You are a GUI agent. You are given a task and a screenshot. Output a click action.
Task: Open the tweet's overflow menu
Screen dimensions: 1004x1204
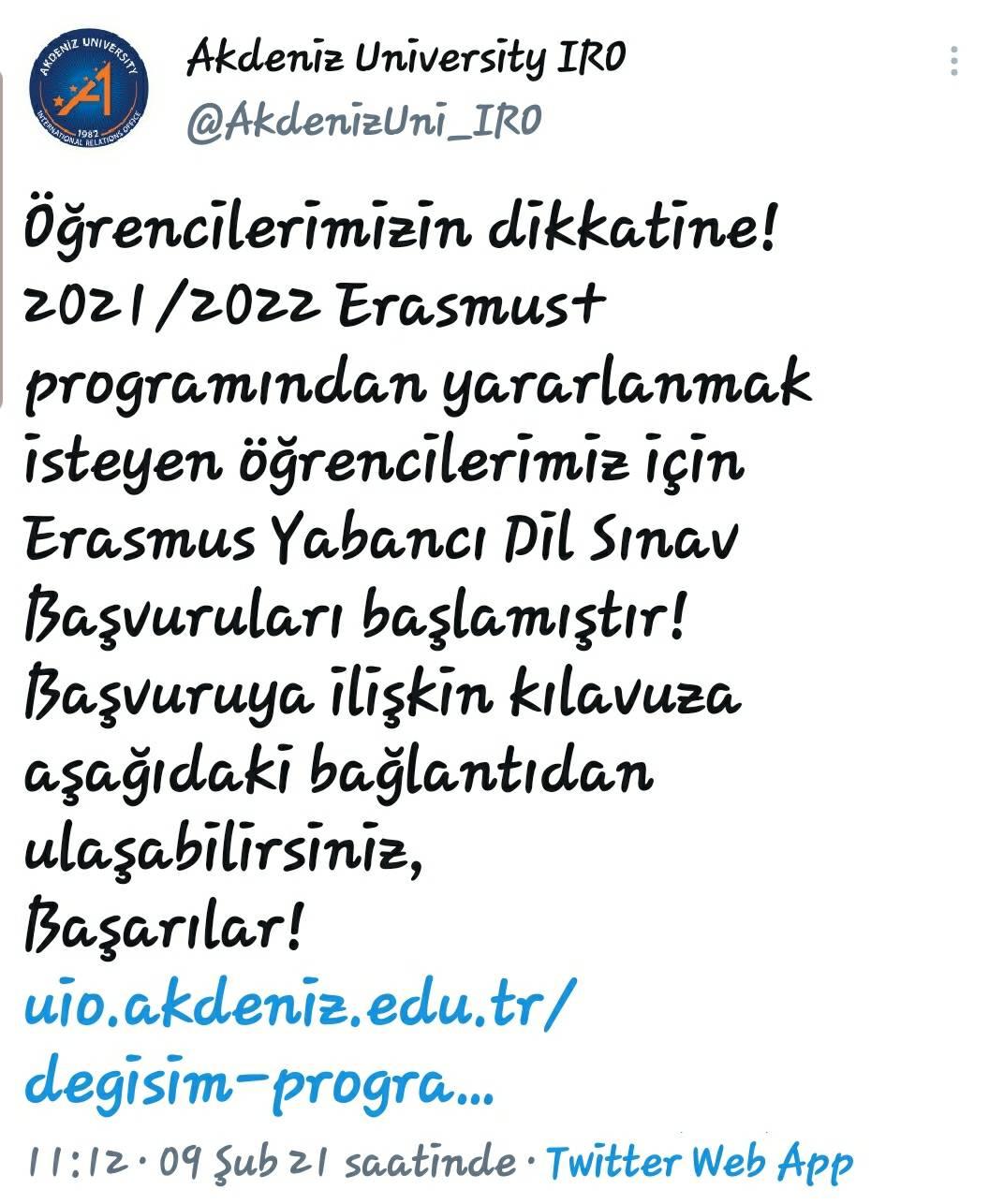pos(953,61)
